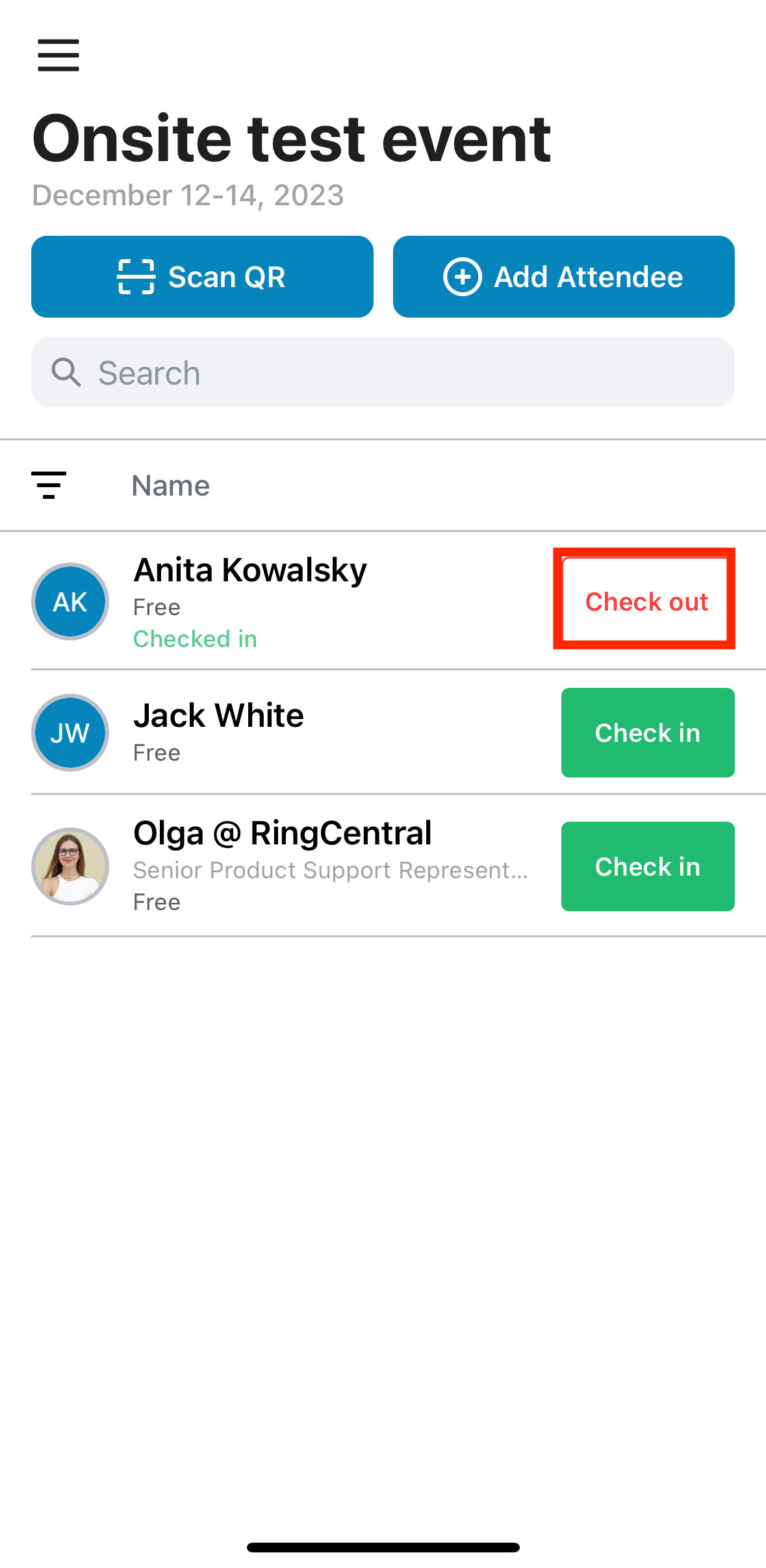Check in Olga @ RingCentral

pyautogui.click(x=648, y=866)
